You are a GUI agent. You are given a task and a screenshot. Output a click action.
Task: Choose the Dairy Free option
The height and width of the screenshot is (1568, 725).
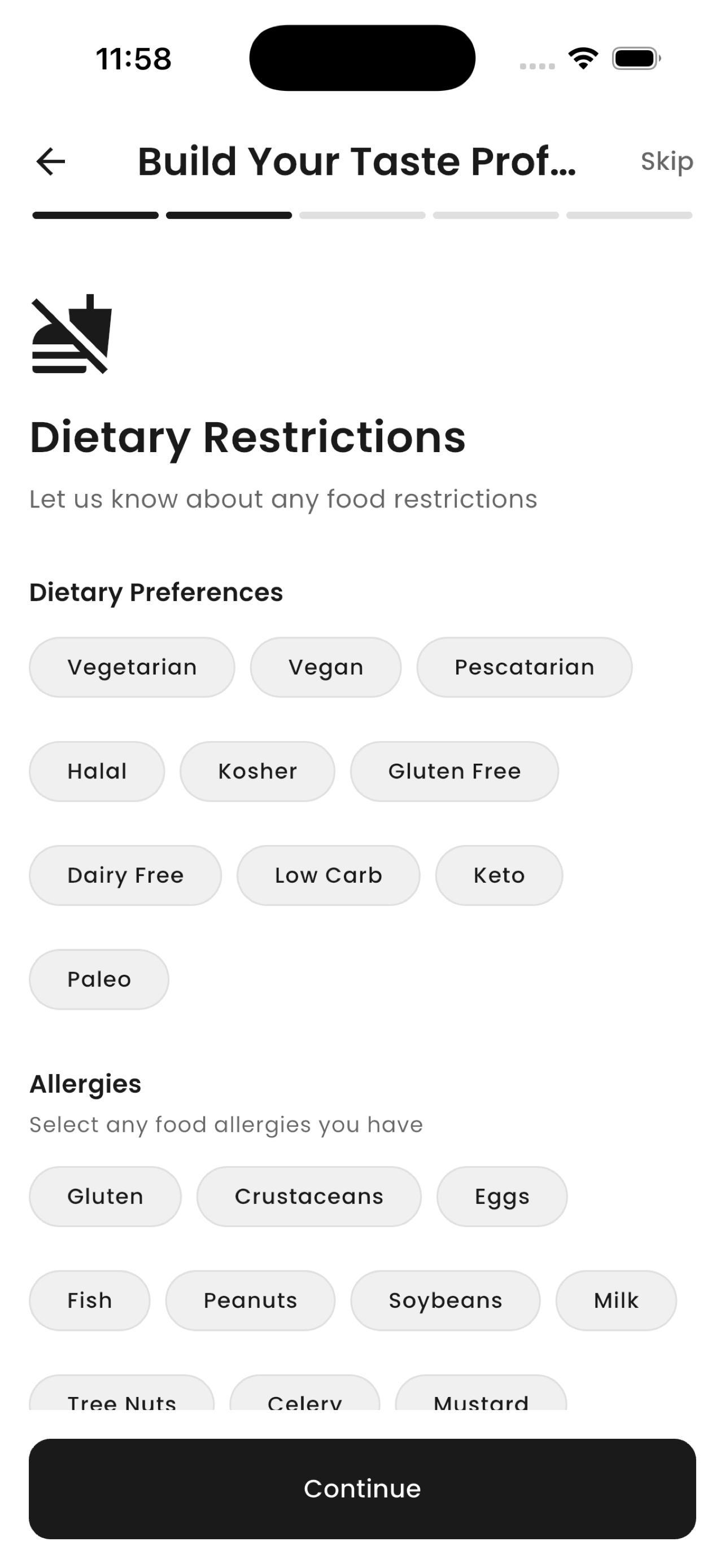(125, 875)
